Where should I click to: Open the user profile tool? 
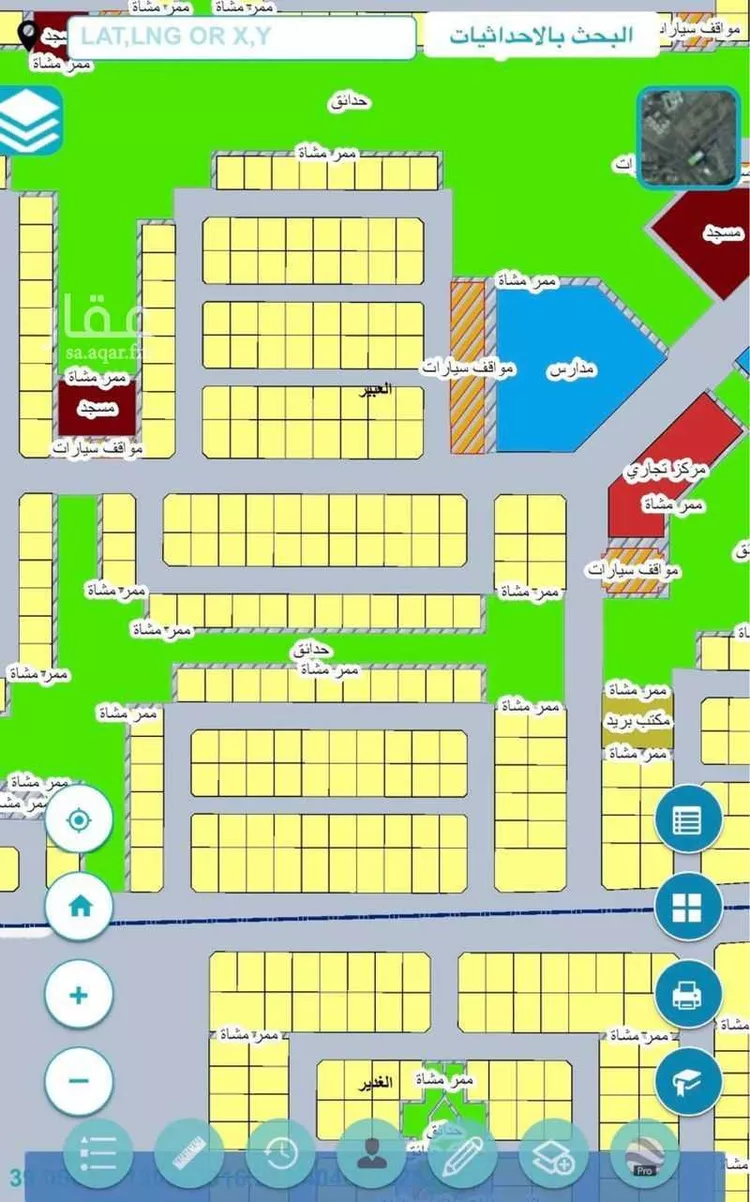(371, 1153)
